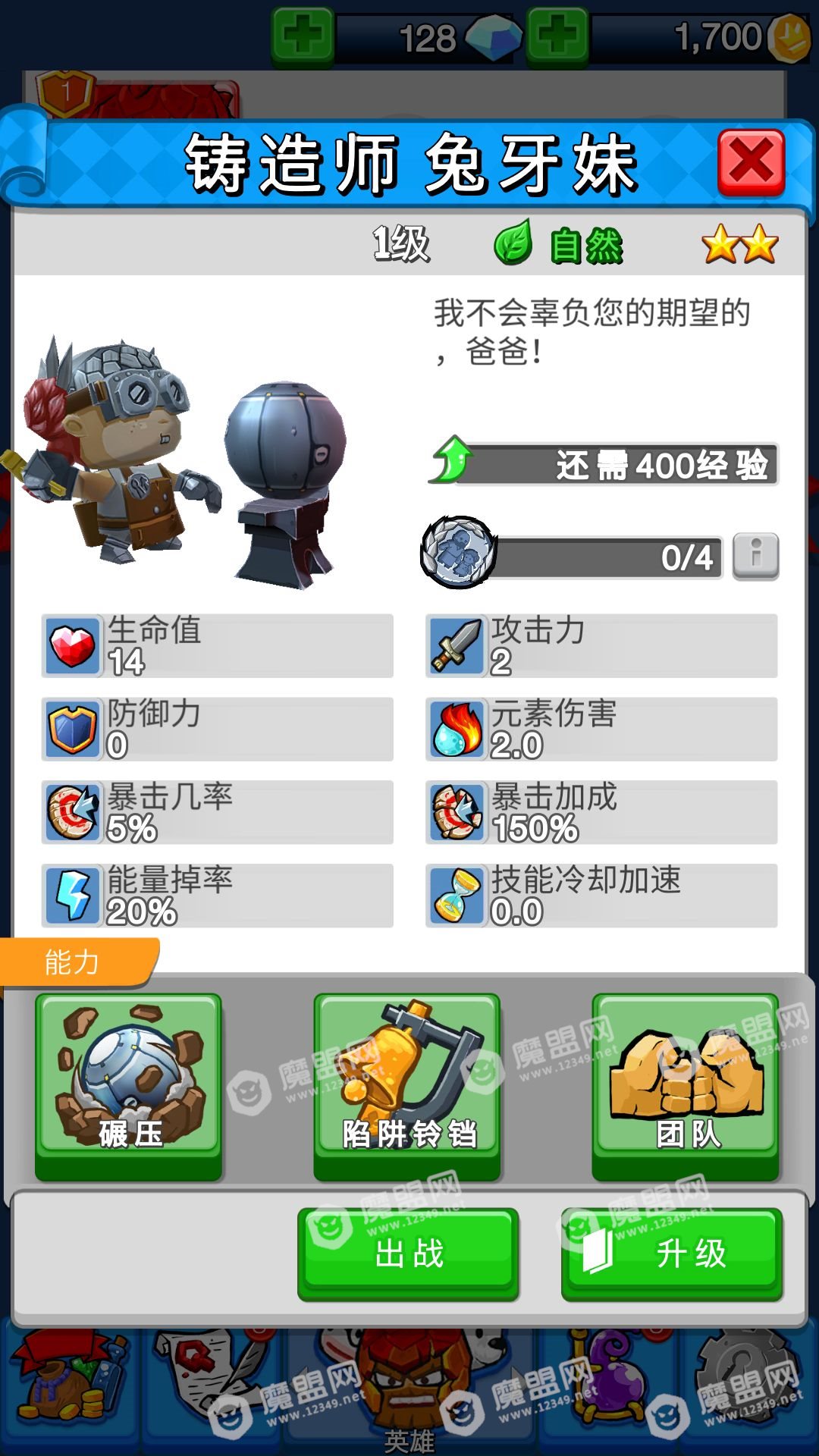The width and height of the screenshot is (819, 1456).
Task: View the 陷阱铃铛 ability
Action: click(x=407, y=1081)
